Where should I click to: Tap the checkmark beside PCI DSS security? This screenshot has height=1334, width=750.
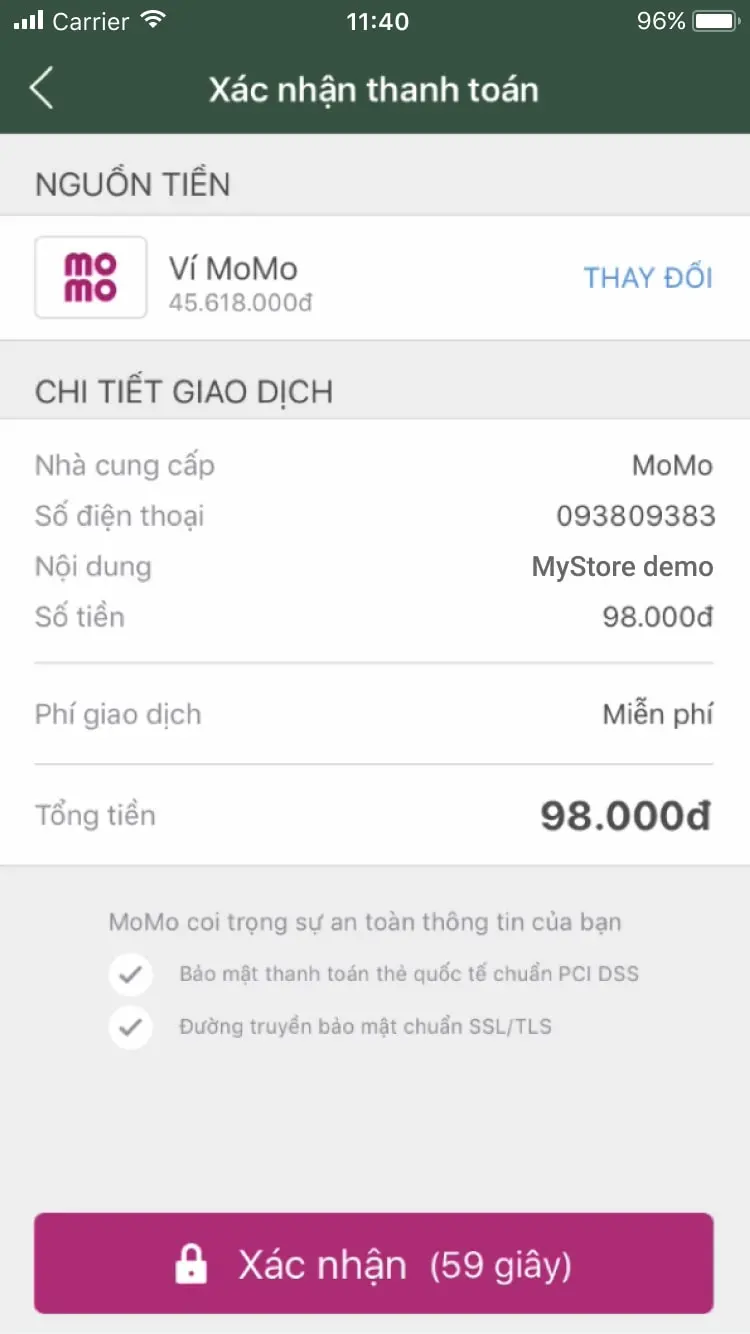coord(130,973)
